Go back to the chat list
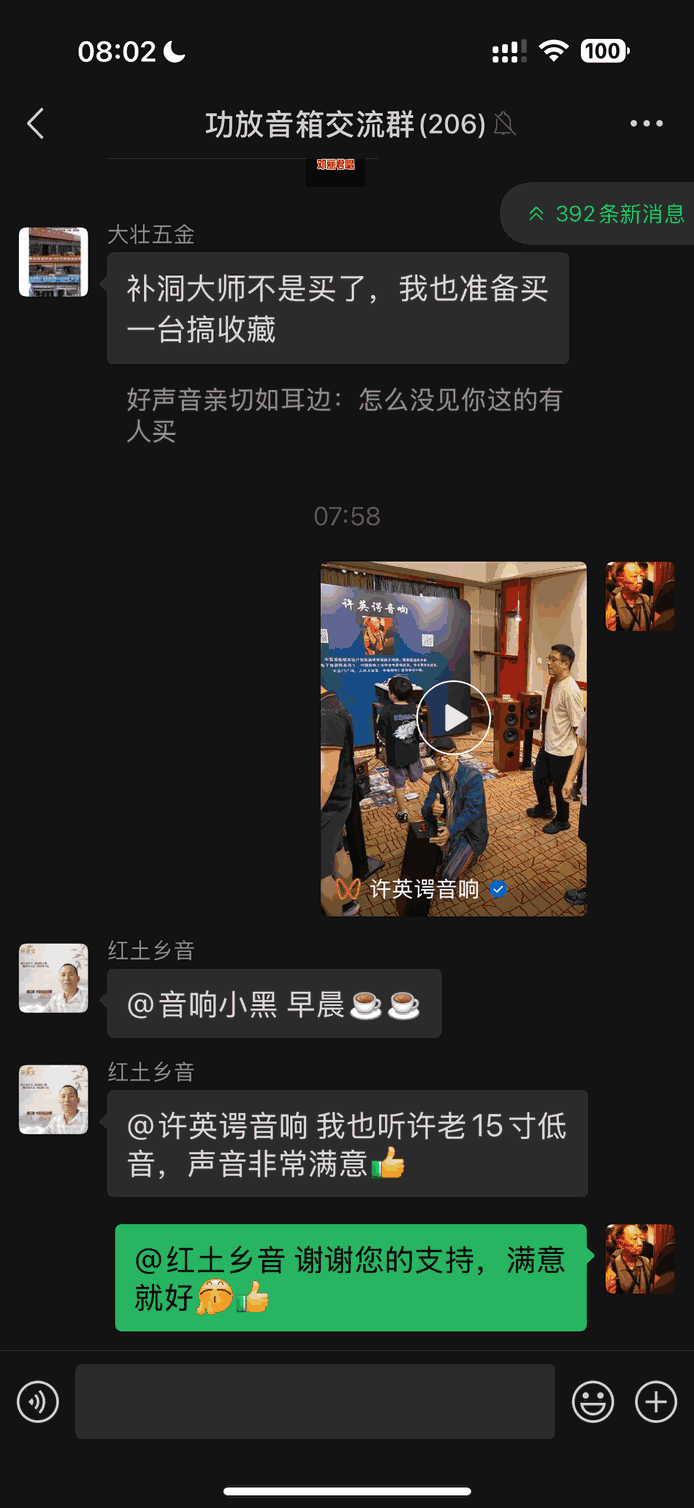The width and height of the screenshot is (694, 1508). click(36, 124)
